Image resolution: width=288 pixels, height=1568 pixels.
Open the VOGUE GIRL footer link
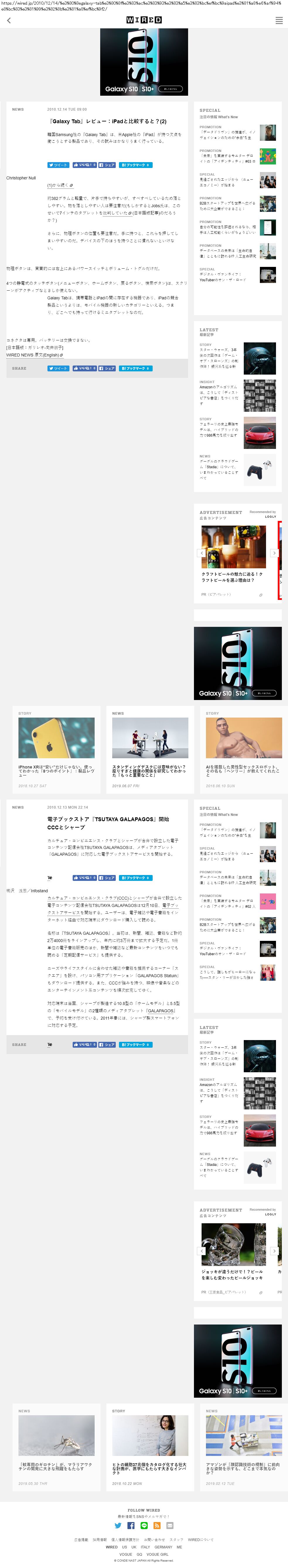coord(157,1554)
